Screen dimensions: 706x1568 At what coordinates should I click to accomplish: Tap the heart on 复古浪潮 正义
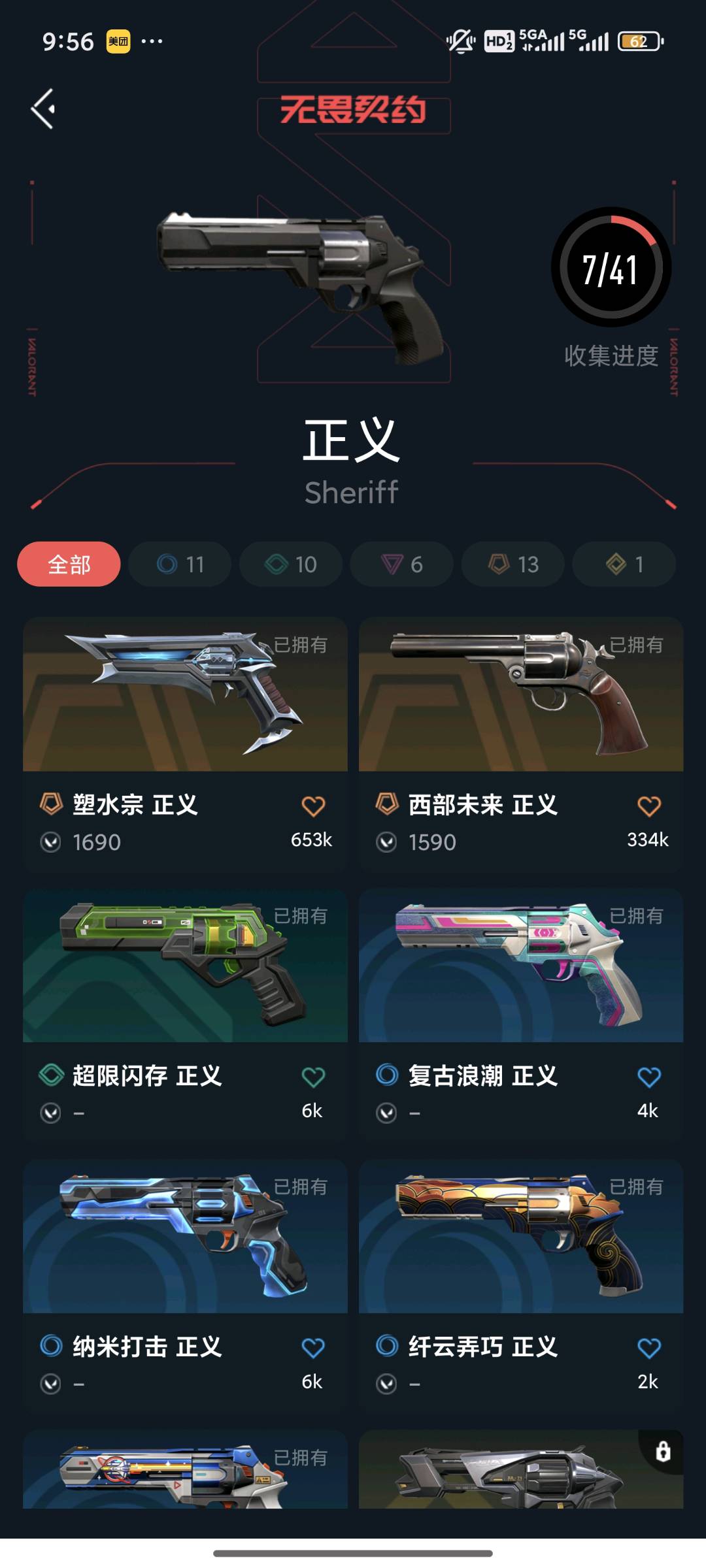(648, 1077)
